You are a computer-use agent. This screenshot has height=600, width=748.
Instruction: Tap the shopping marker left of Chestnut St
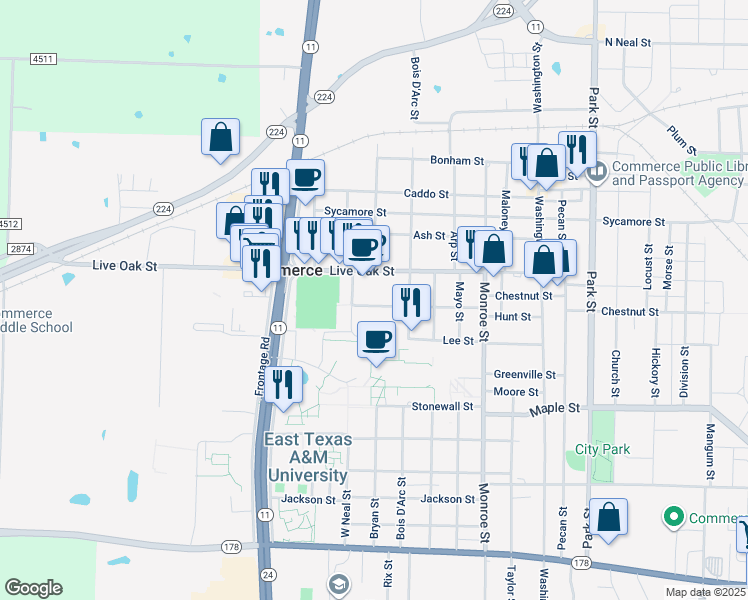543,260
